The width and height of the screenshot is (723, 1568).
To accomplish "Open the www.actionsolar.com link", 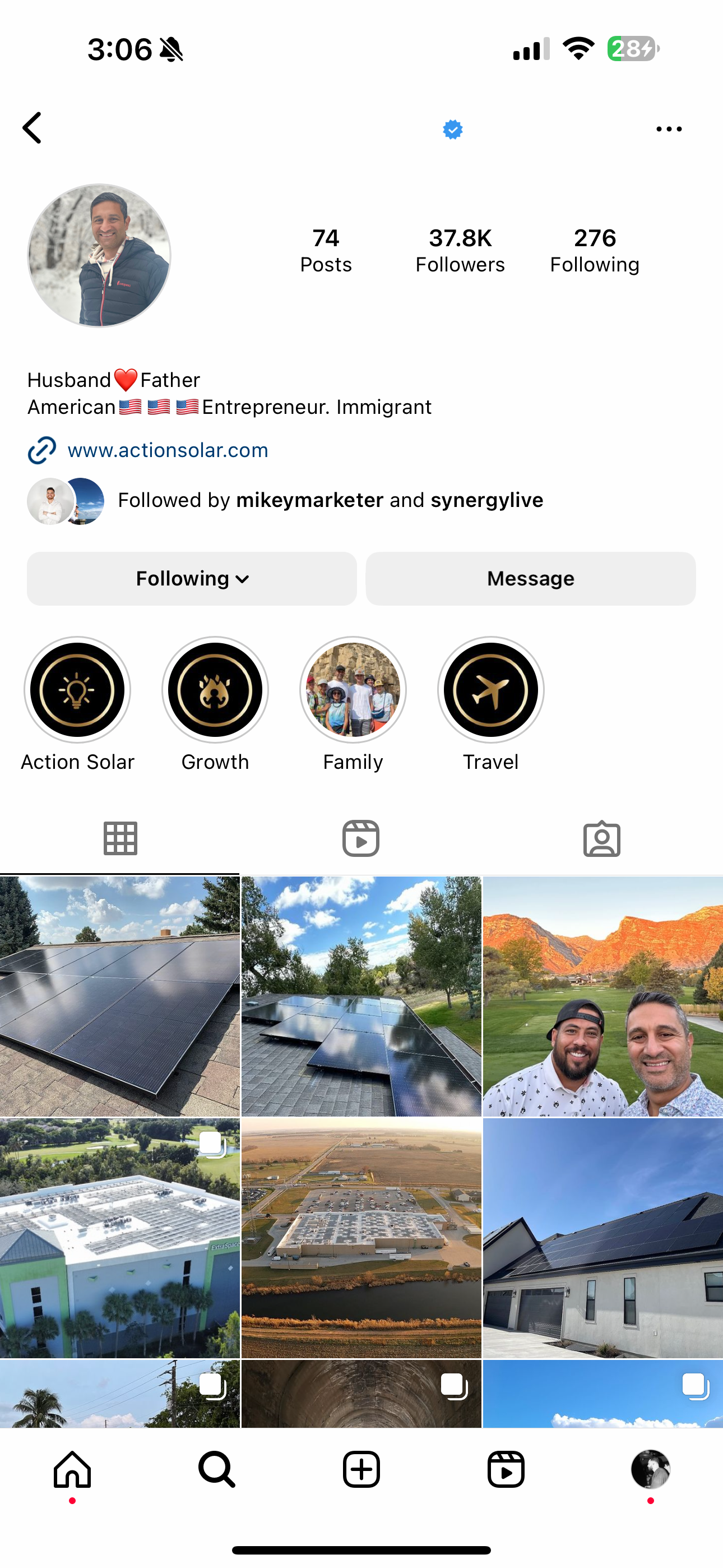I will coord(168,450).
